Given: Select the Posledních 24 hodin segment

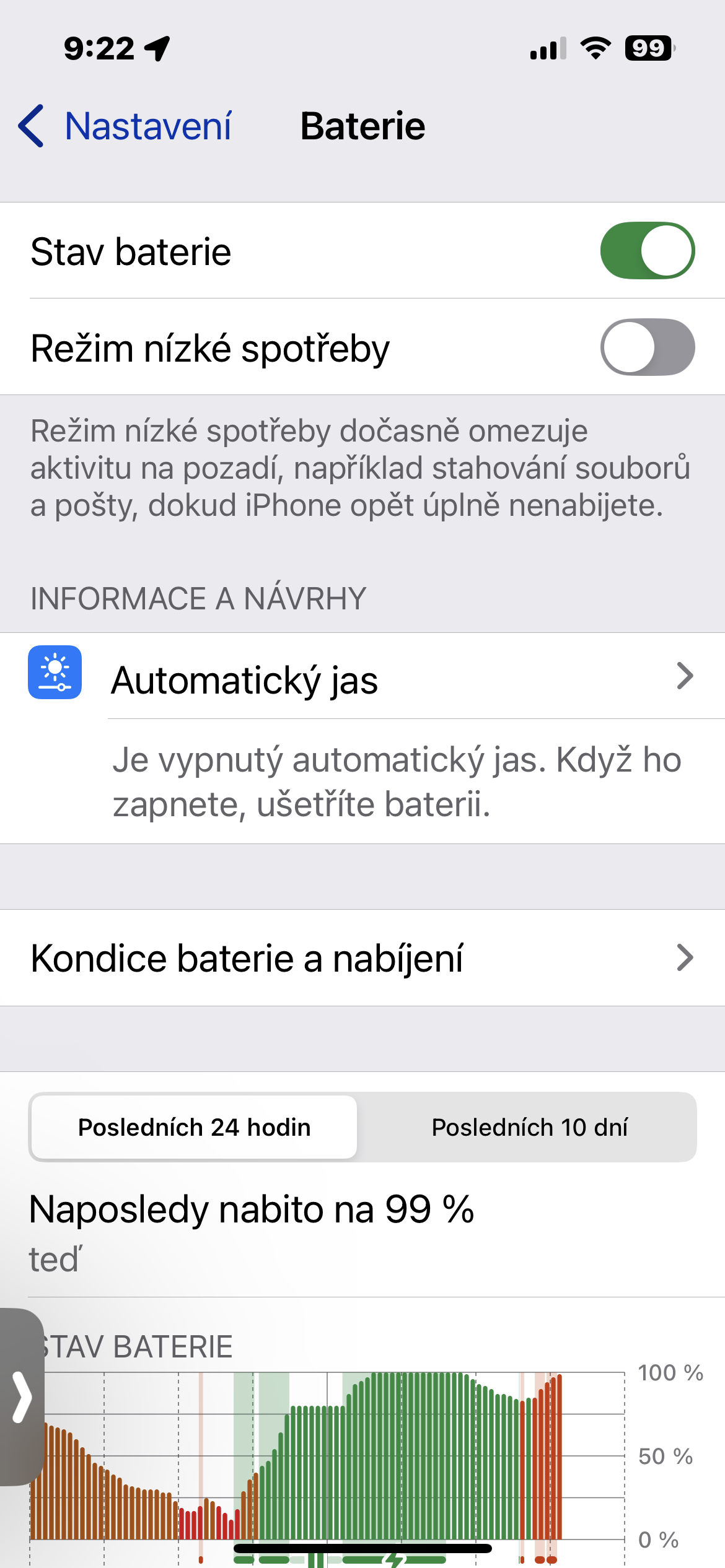Looking at the screenshot, I should tap(195, 1127).
